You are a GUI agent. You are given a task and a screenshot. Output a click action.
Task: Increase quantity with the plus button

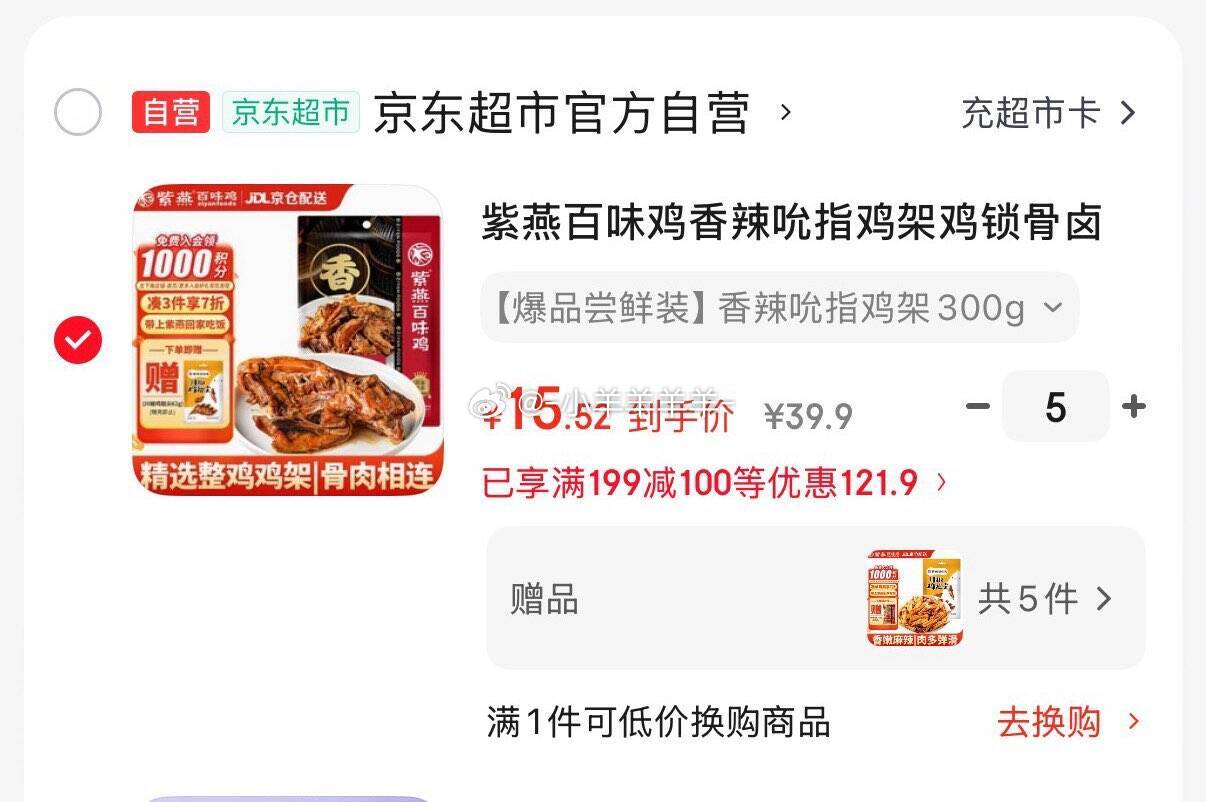pos(1133,406)
